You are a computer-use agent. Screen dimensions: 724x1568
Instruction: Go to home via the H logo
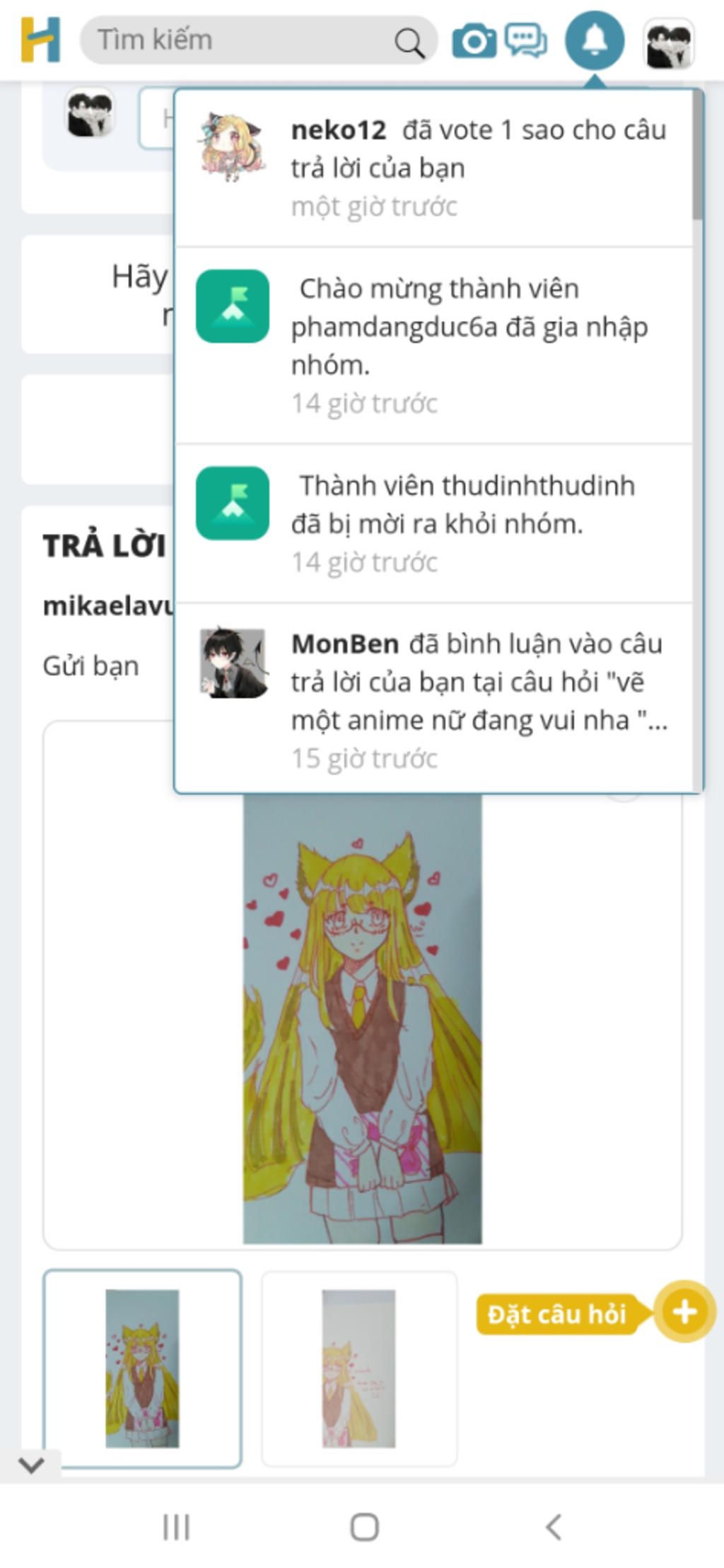point(40,40)
